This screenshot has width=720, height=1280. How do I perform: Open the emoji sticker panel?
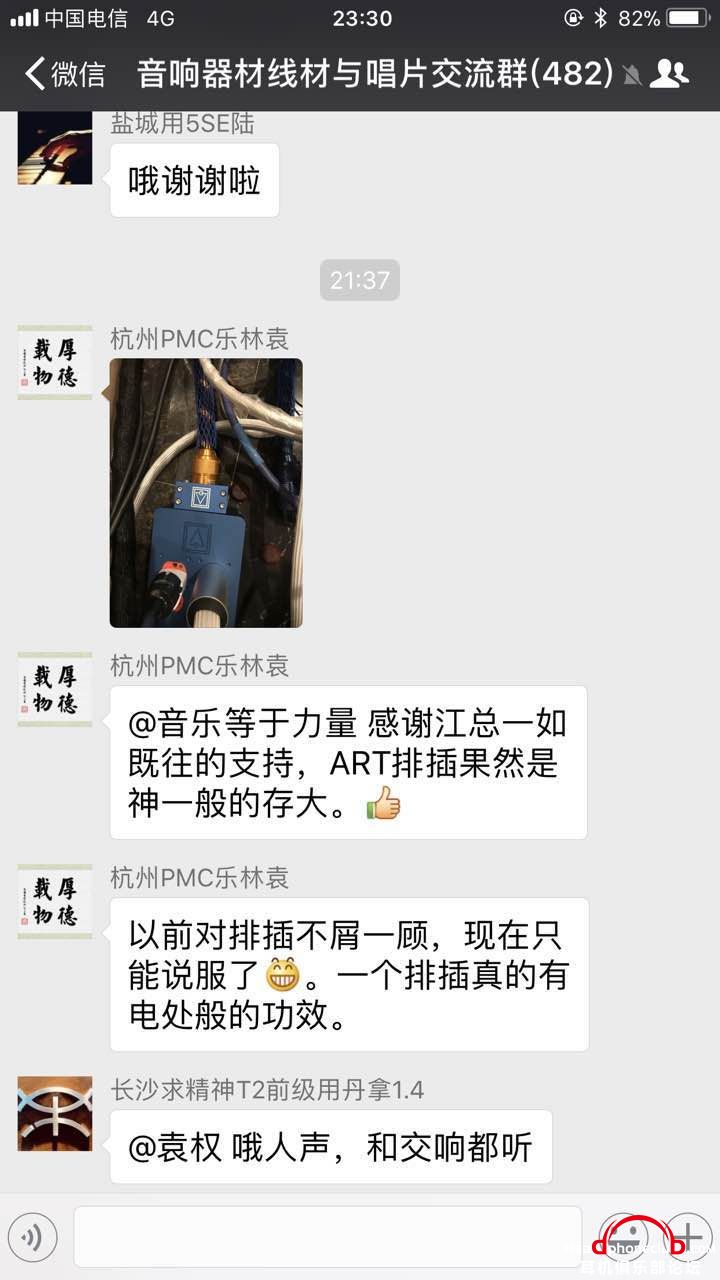click(x=624, y=1237)
